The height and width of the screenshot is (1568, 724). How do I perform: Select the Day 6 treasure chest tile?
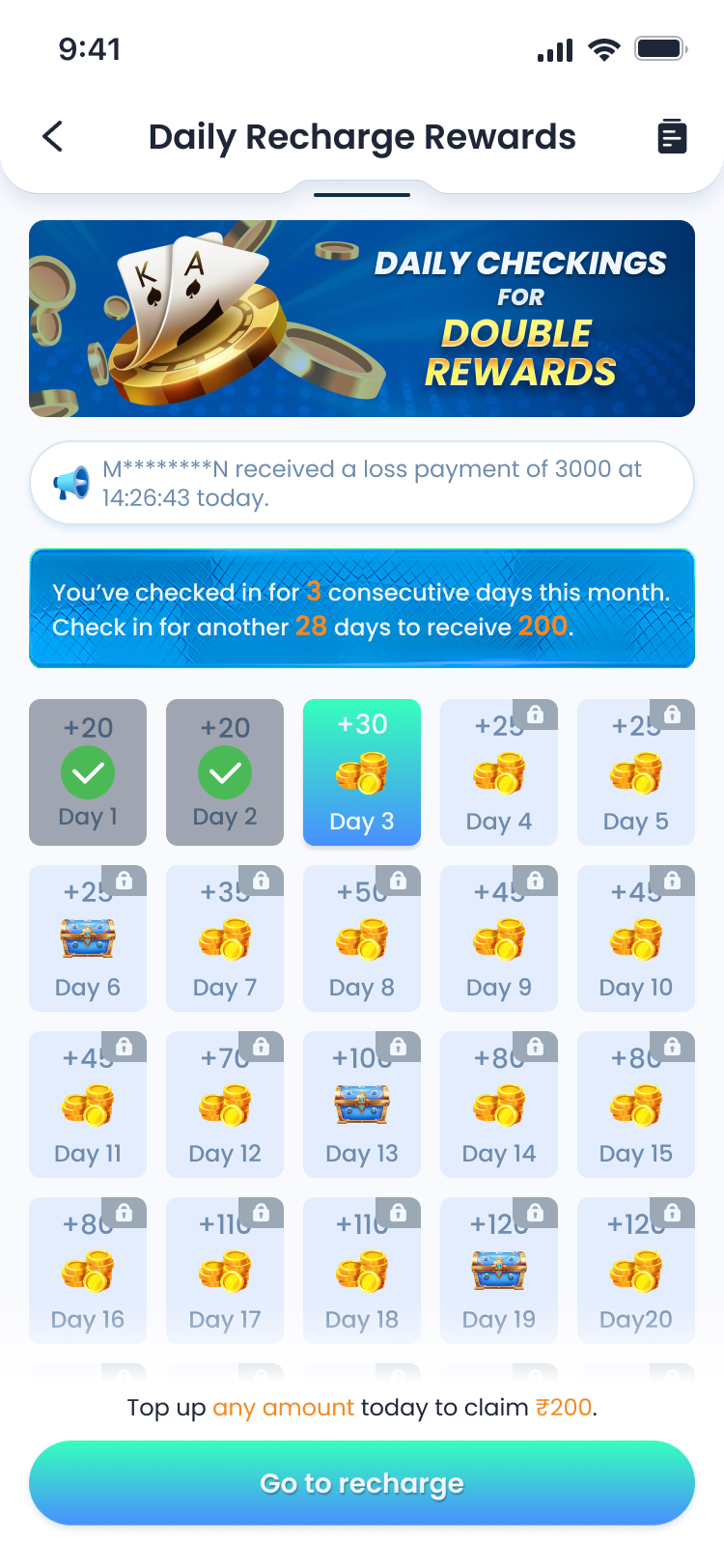click(x=88, y=938)
